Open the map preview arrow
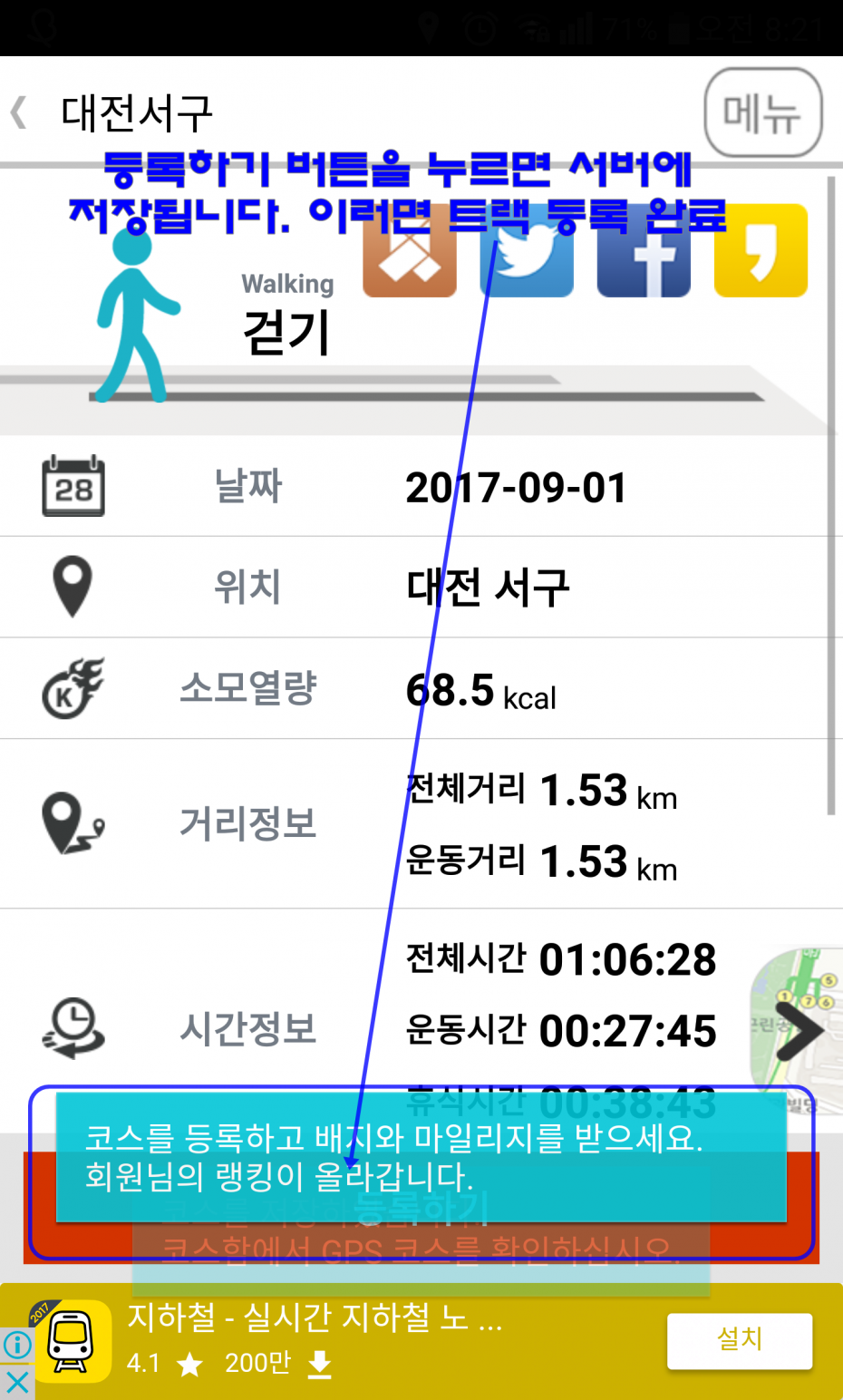 point(798,1030)
